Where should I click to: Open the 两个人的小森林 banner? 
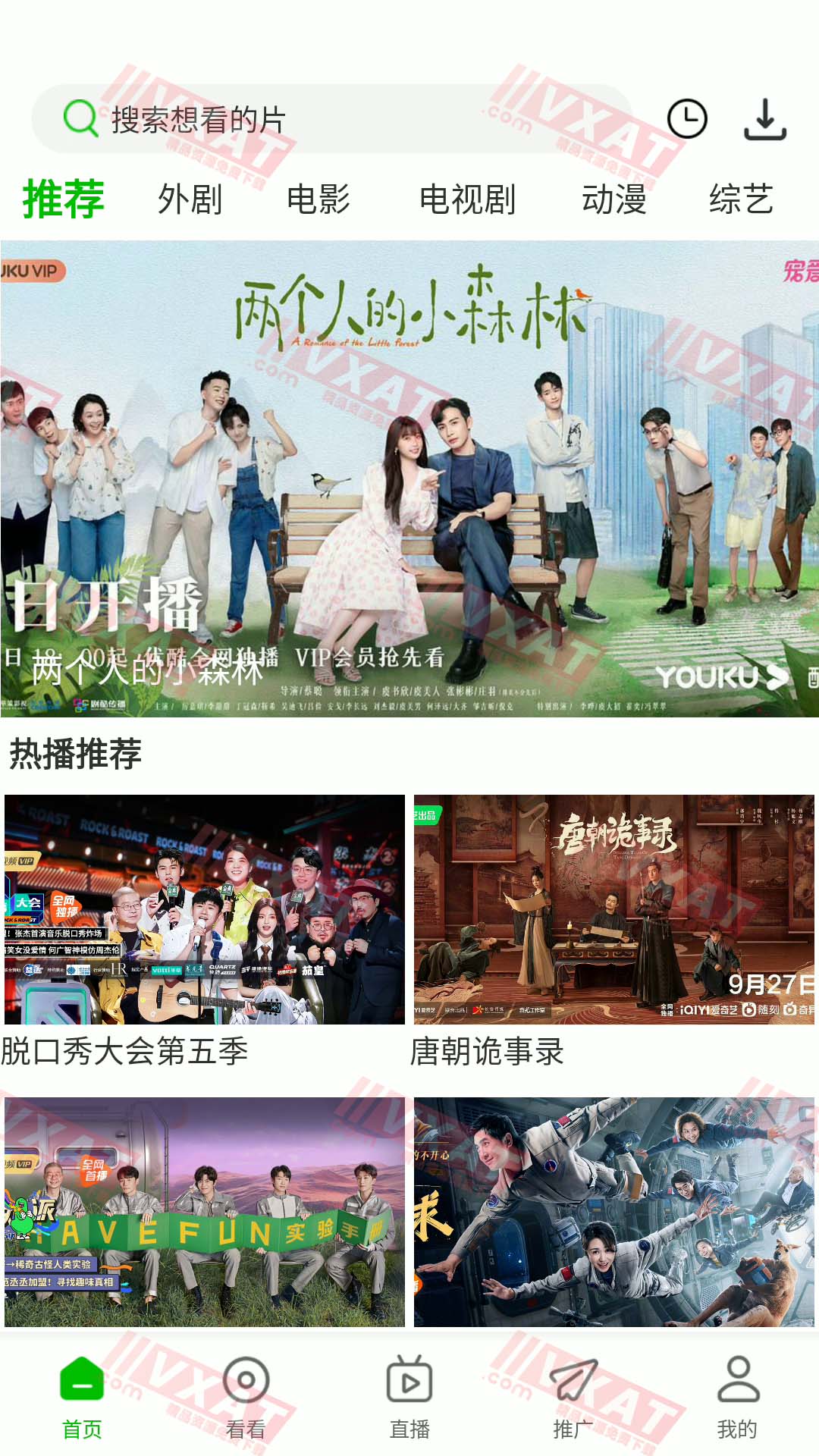click(409, 478)
